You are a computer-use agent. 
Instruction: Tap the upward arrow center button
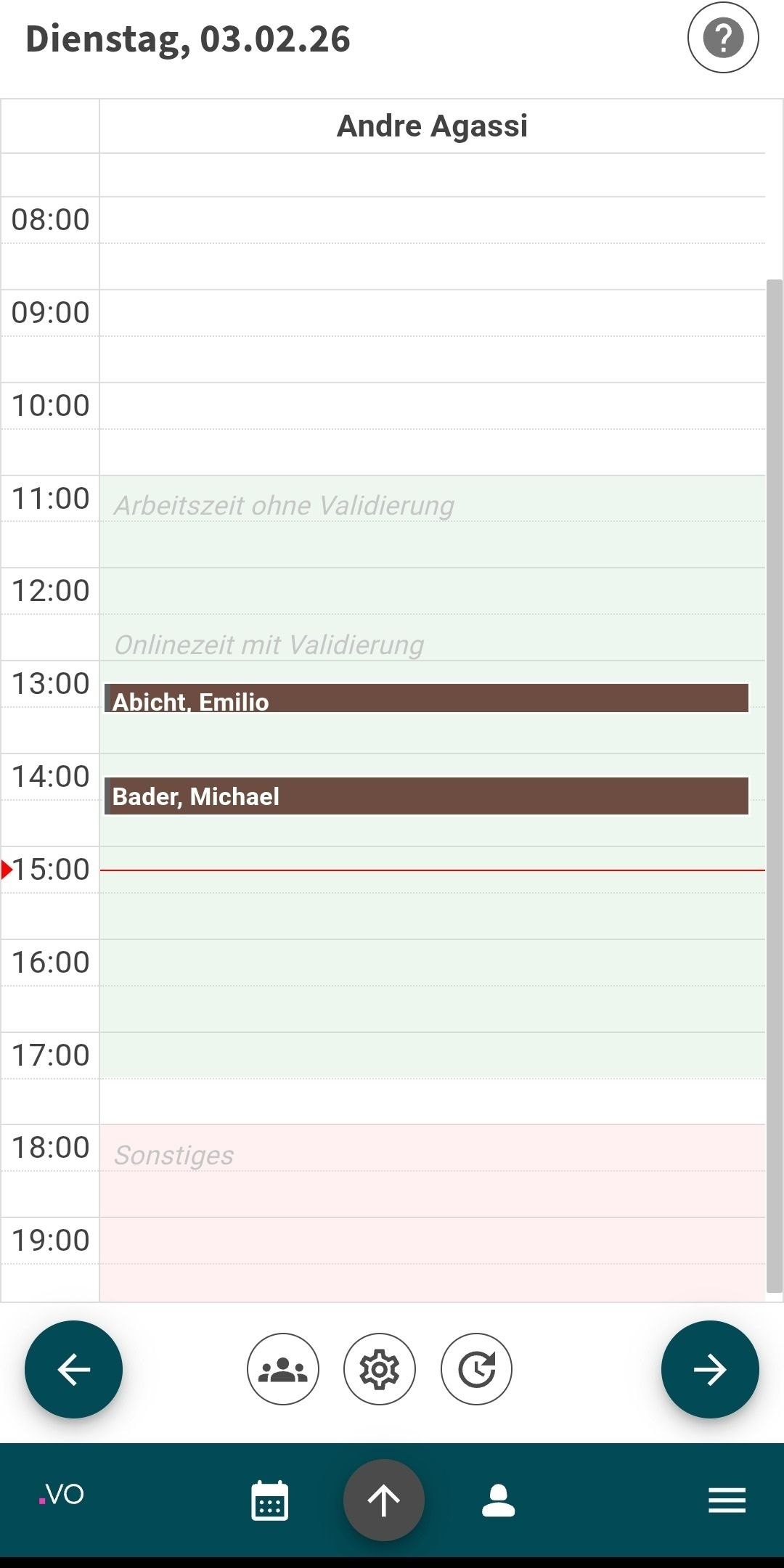[383, 1500]
